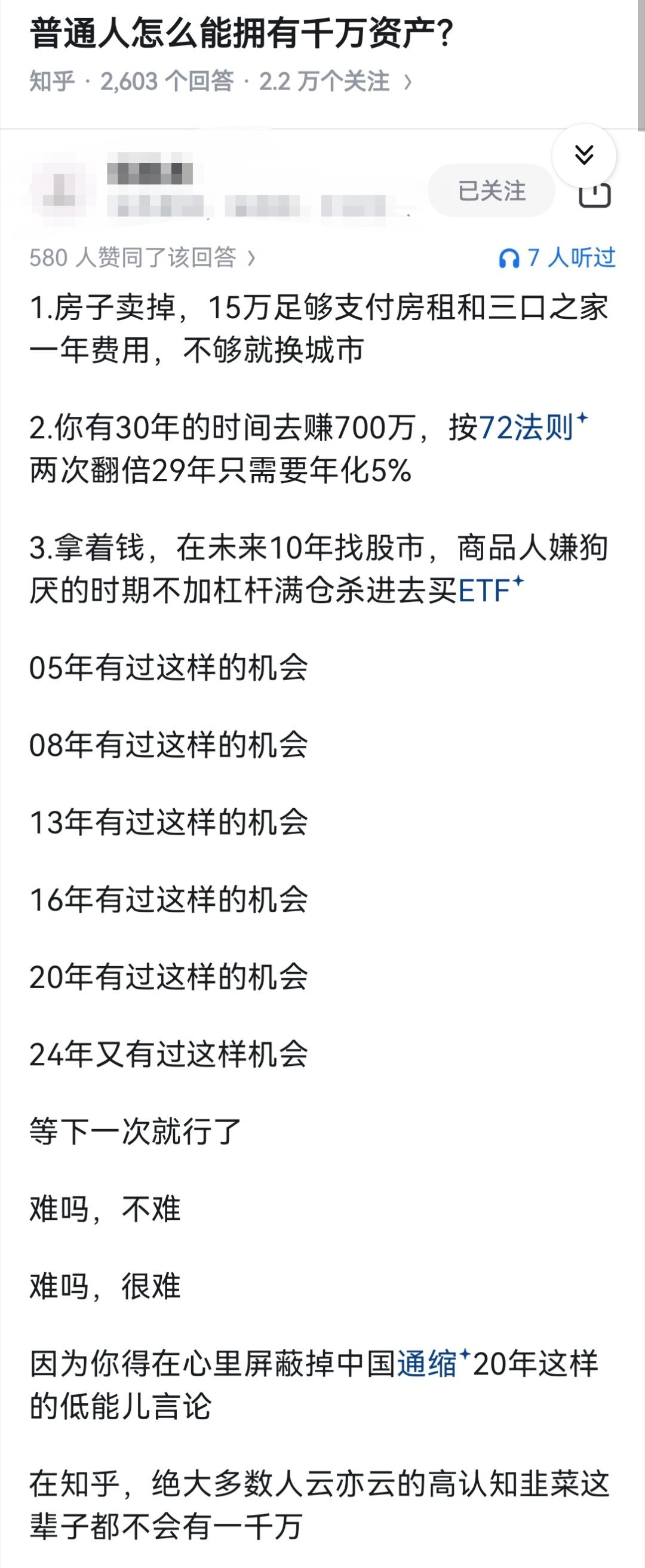The width and height of the screenshot is (645, 1568).
Task: Collapse the answer with the double-chevron icon
Action: pyautogui.click(x=585, y=155)
